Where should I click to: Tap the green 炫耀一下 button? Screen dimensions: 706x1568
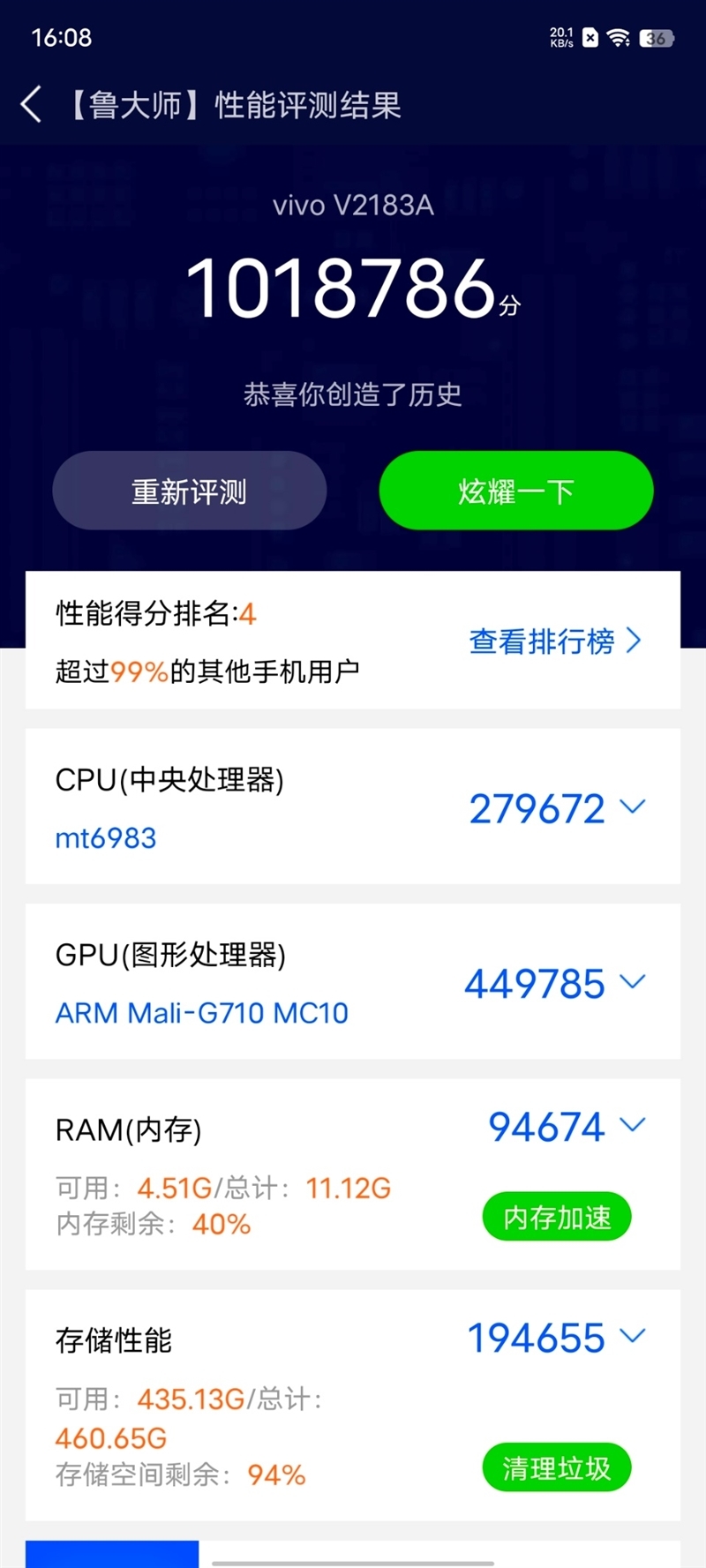pyautogui.click(x=516, y=491)
